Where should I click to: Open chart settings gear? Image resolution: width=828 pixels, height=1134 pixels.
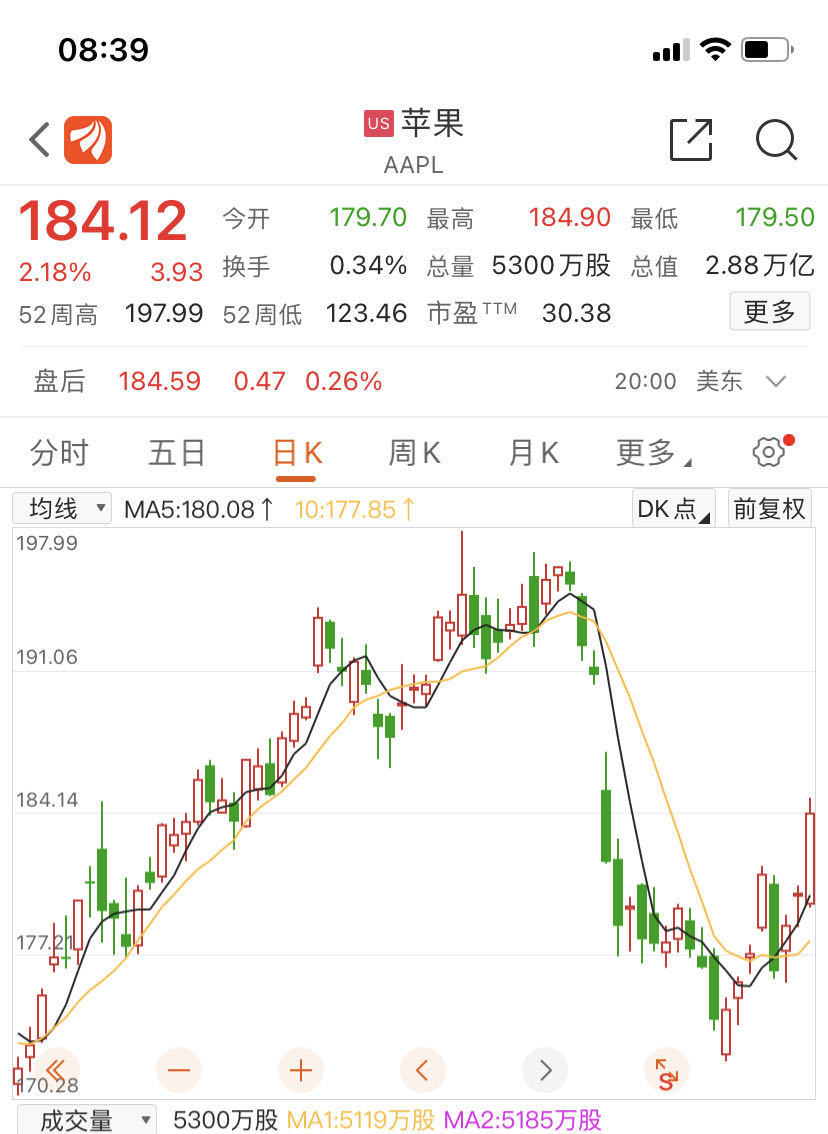[769, 452]
